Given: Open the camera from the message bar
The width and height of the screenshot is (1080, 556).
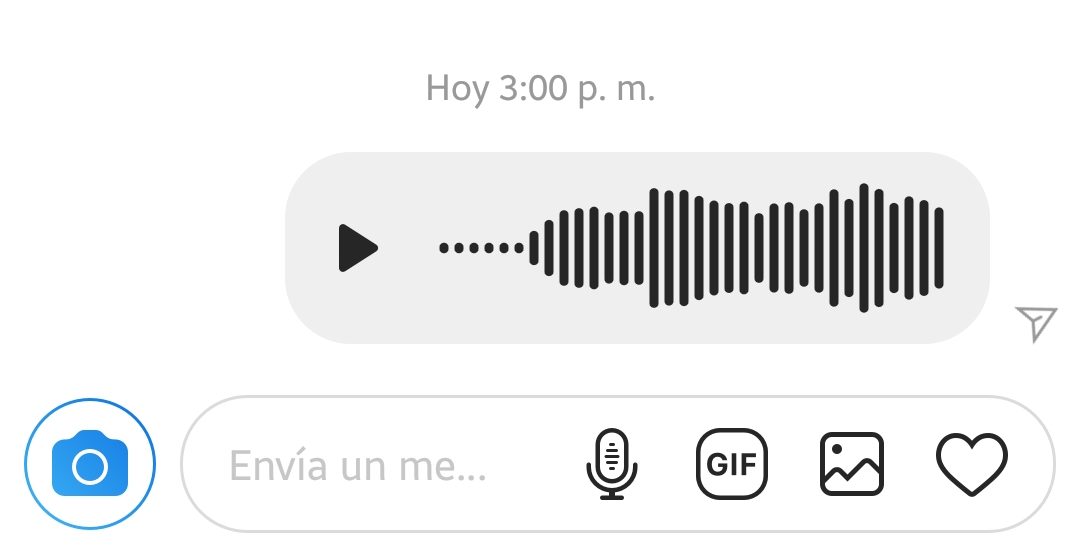Looking at the screenshot, I should click(x=90, y=464).
